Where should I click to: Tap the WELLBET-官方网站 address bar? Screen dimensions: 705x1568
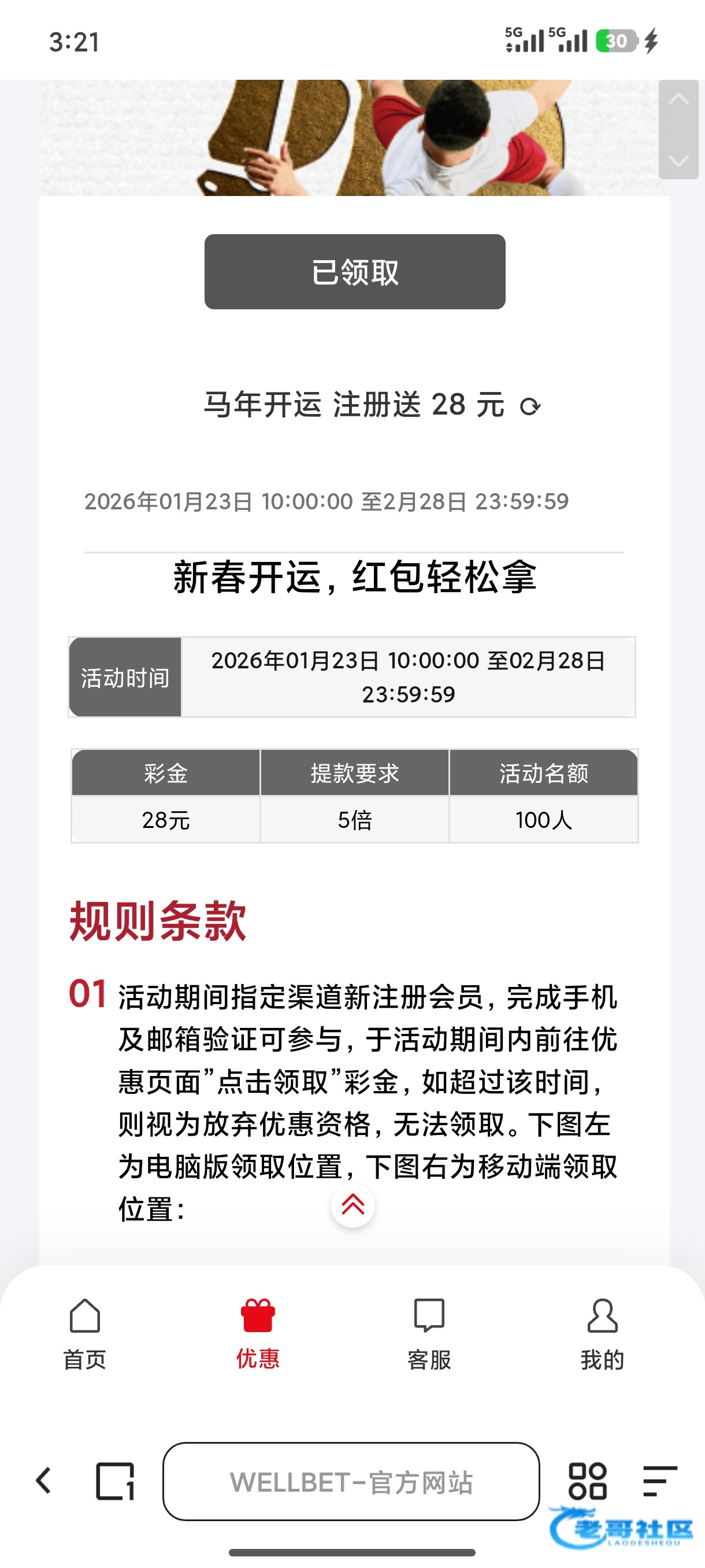pyautogui.click(x=351, y=1481)
